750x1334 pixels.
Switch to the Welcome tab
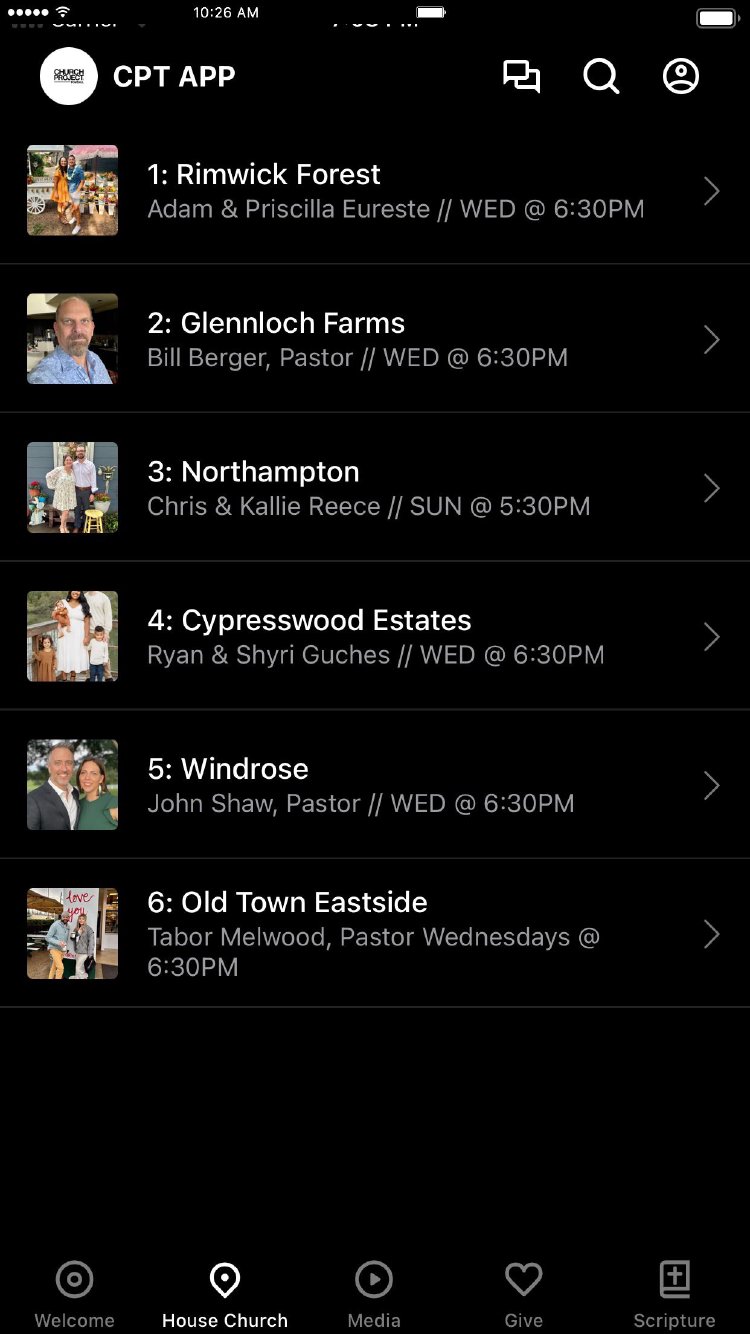(x=74, y=1294)
